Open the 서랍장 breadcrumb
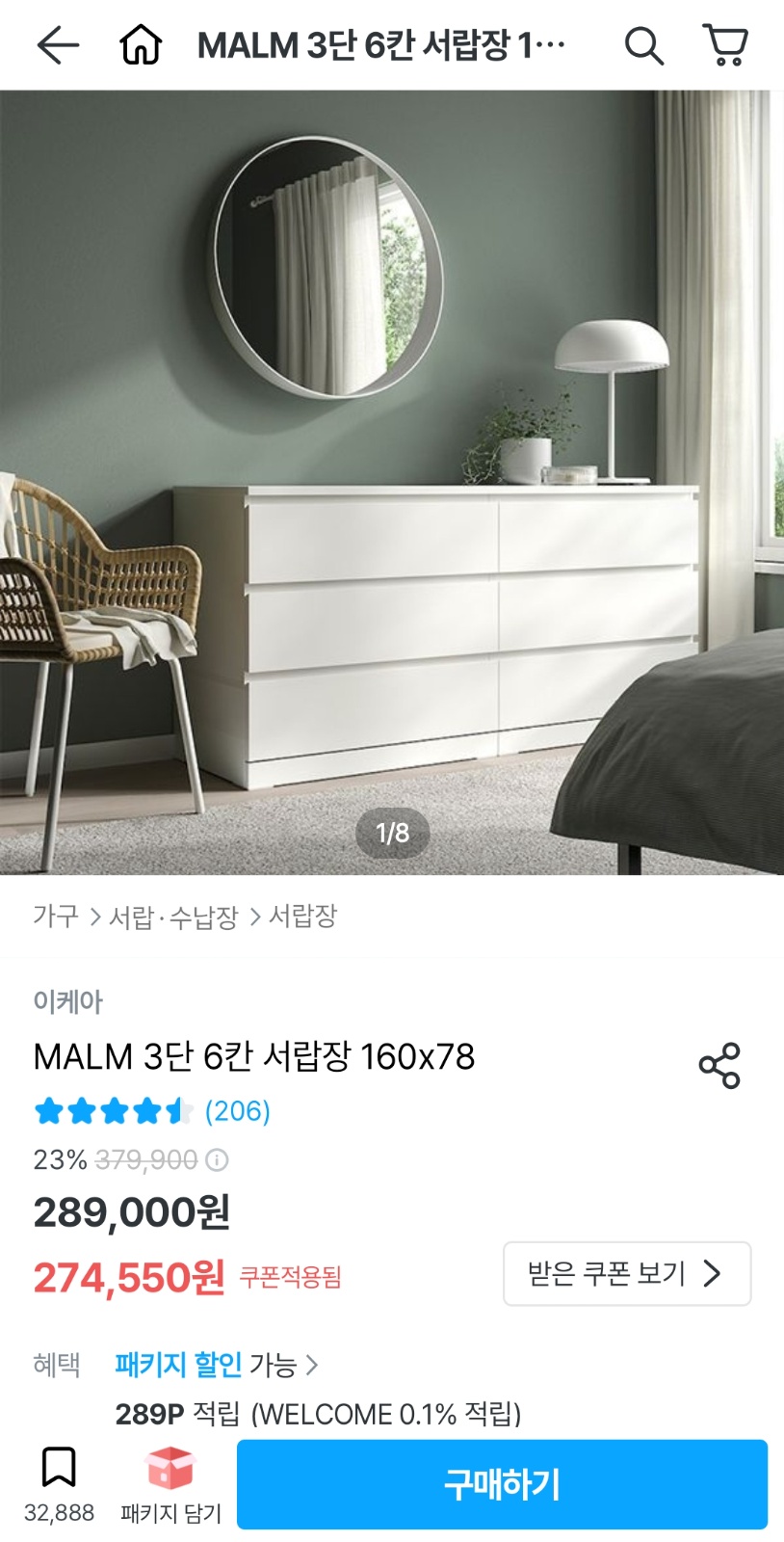 pyautogui.click(x=302, y=916)
